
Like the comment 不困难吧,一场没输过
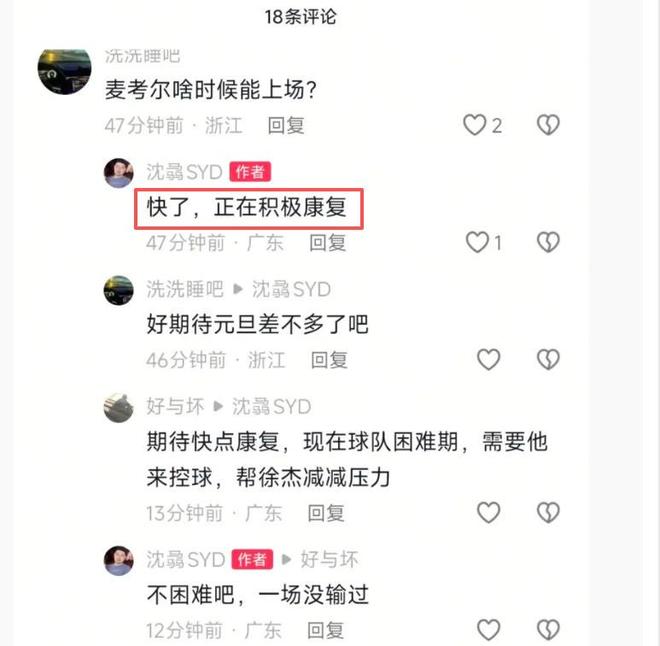click(x=488, y=630)
